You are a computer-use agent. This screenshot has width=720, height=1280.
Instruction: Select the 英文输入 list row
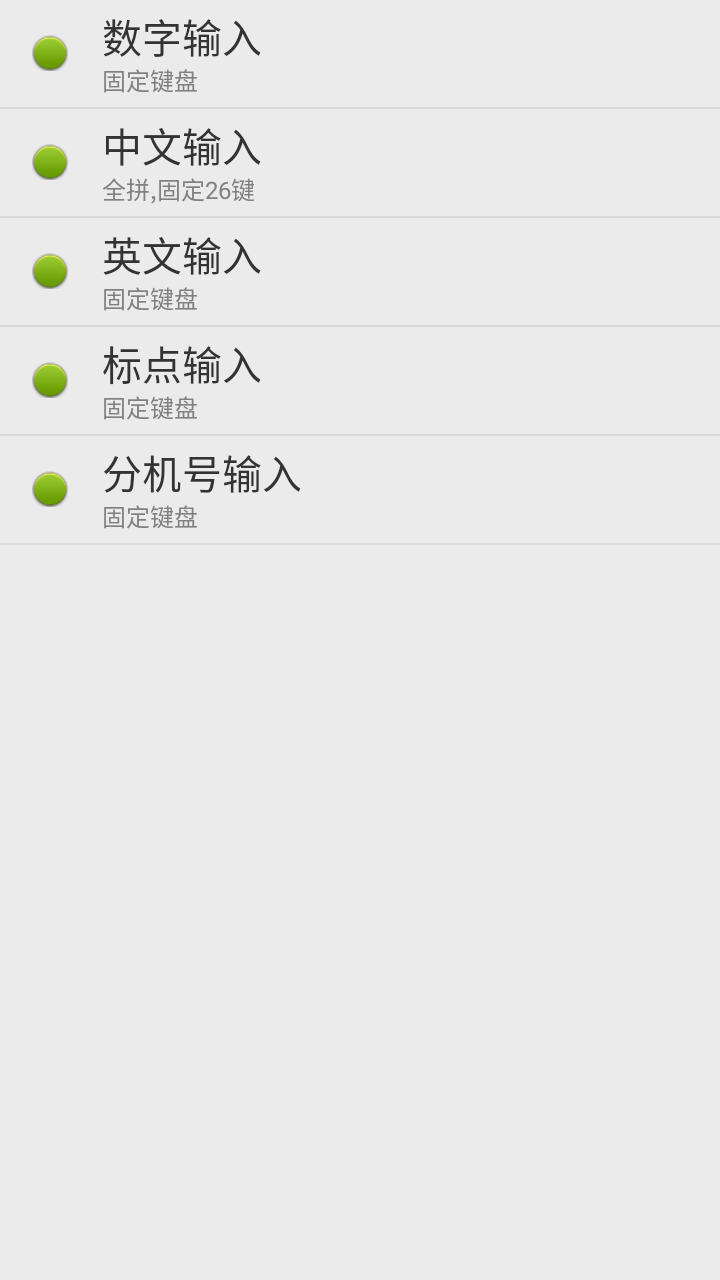coord(360,272)
